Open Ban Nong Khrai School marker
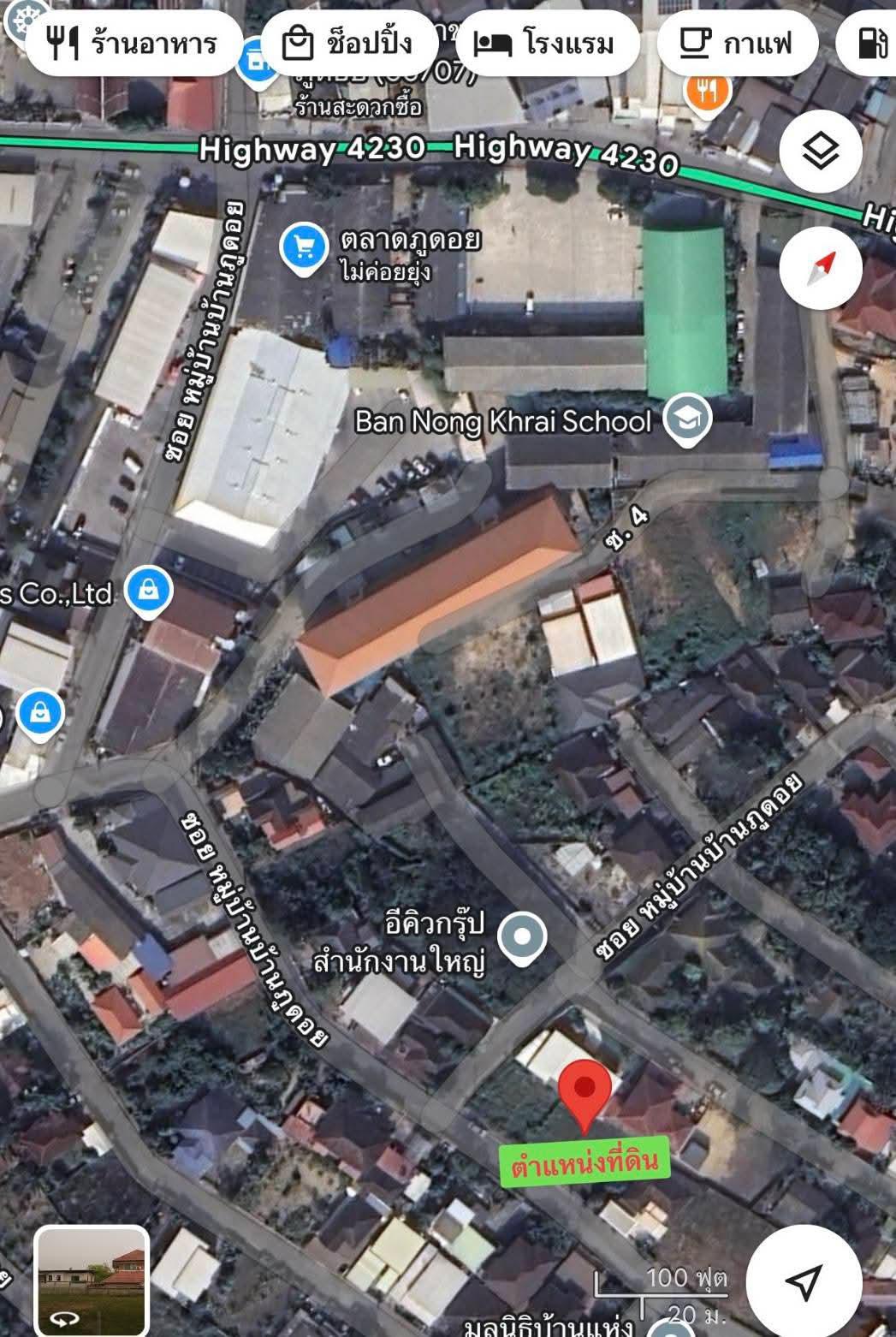The height and width of the screenshot is (1337, 896). [689, 419]
